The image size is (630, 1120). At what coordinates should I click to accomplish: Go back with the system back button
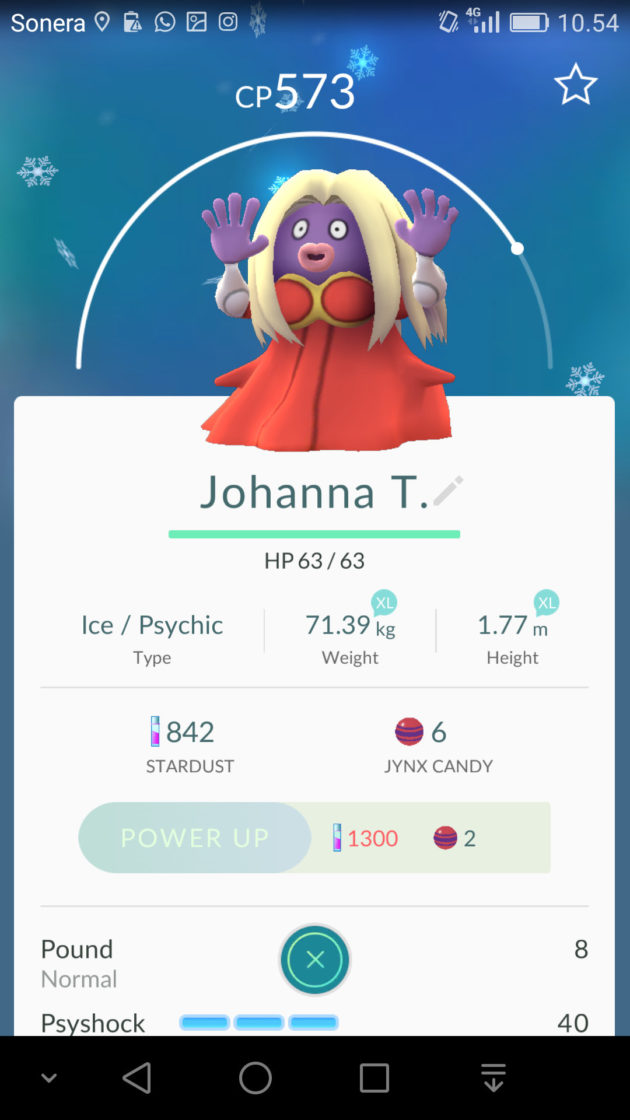tap(136, 1077)
